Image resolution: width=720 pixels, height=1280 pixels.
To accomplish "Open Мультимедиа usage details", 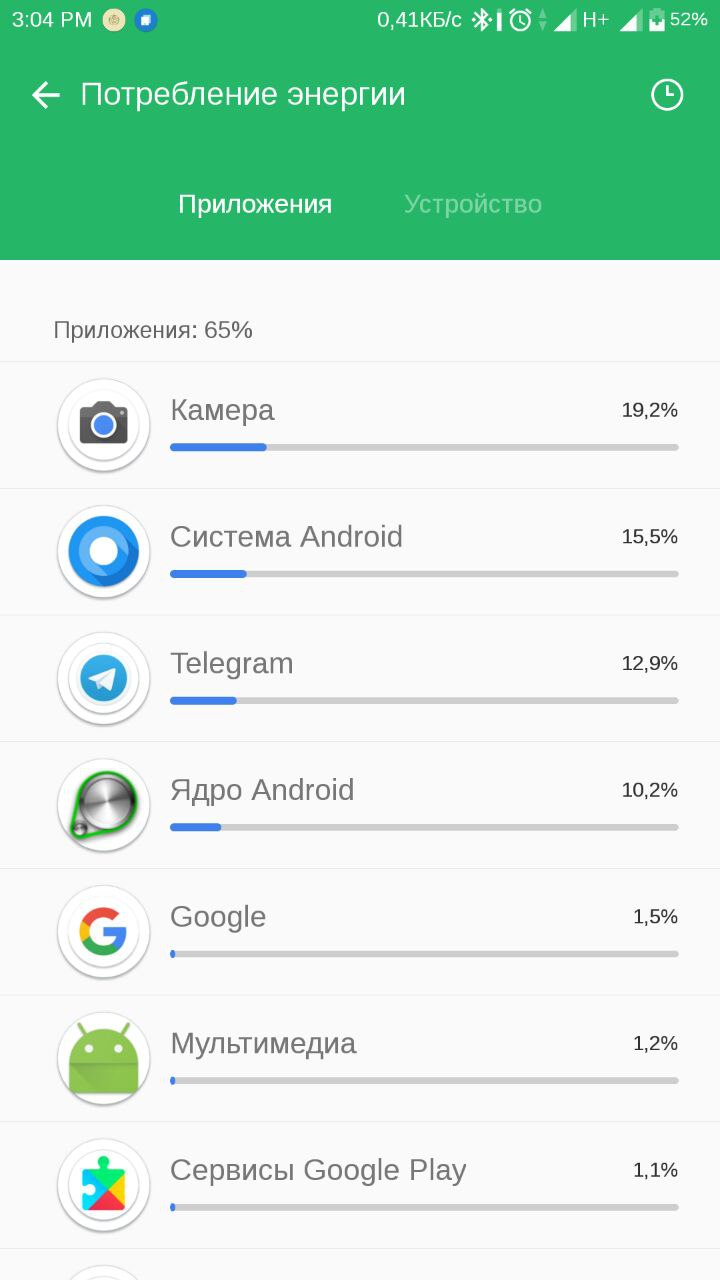I will pyautogui.click(x=360, y=1059).
